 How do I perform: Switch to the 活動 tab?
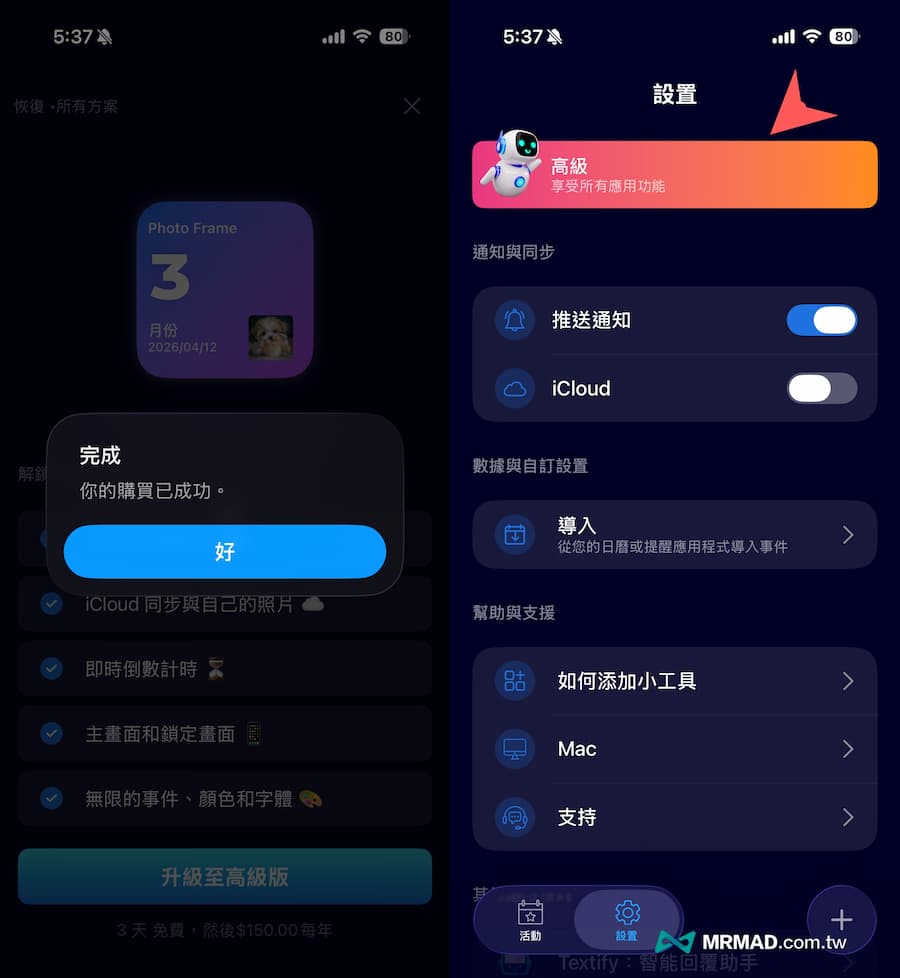530,920
